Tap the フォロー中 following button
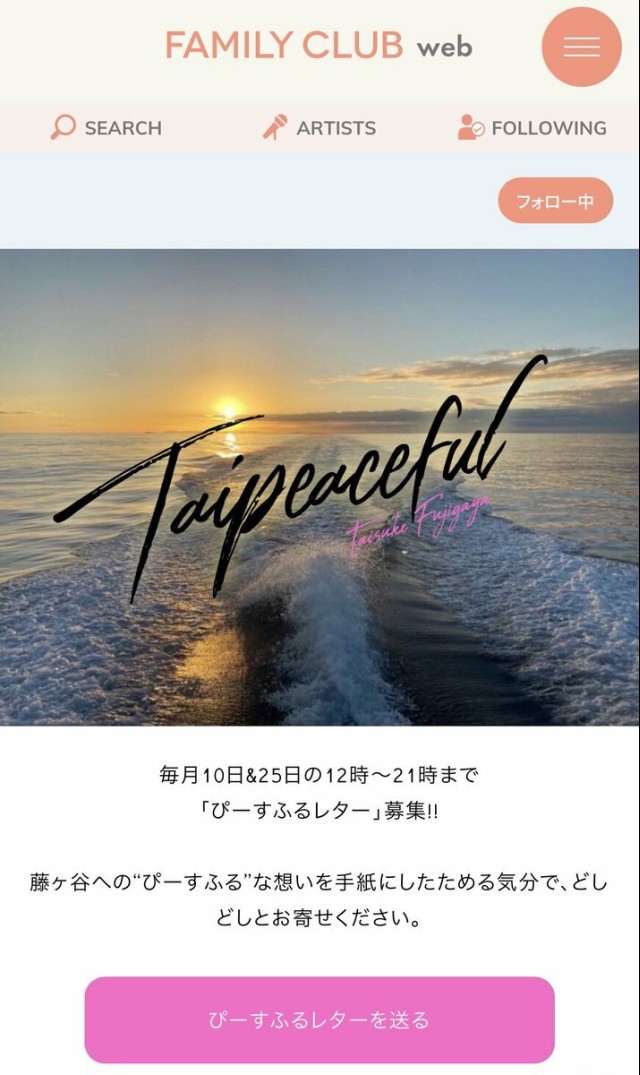 (555, 201)
